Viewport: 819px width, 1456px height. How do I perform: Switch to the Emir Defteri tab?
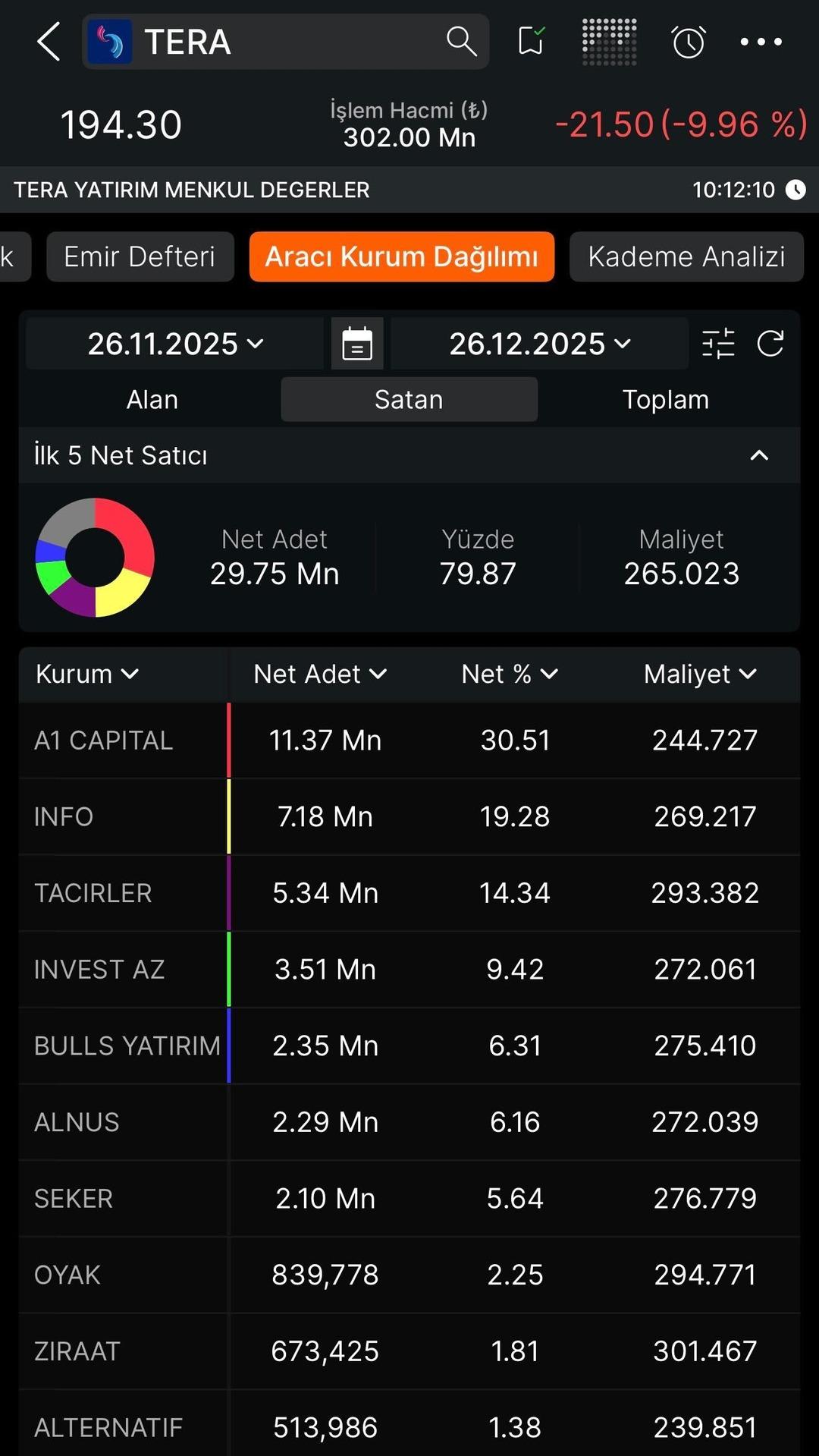pos(140,256)
